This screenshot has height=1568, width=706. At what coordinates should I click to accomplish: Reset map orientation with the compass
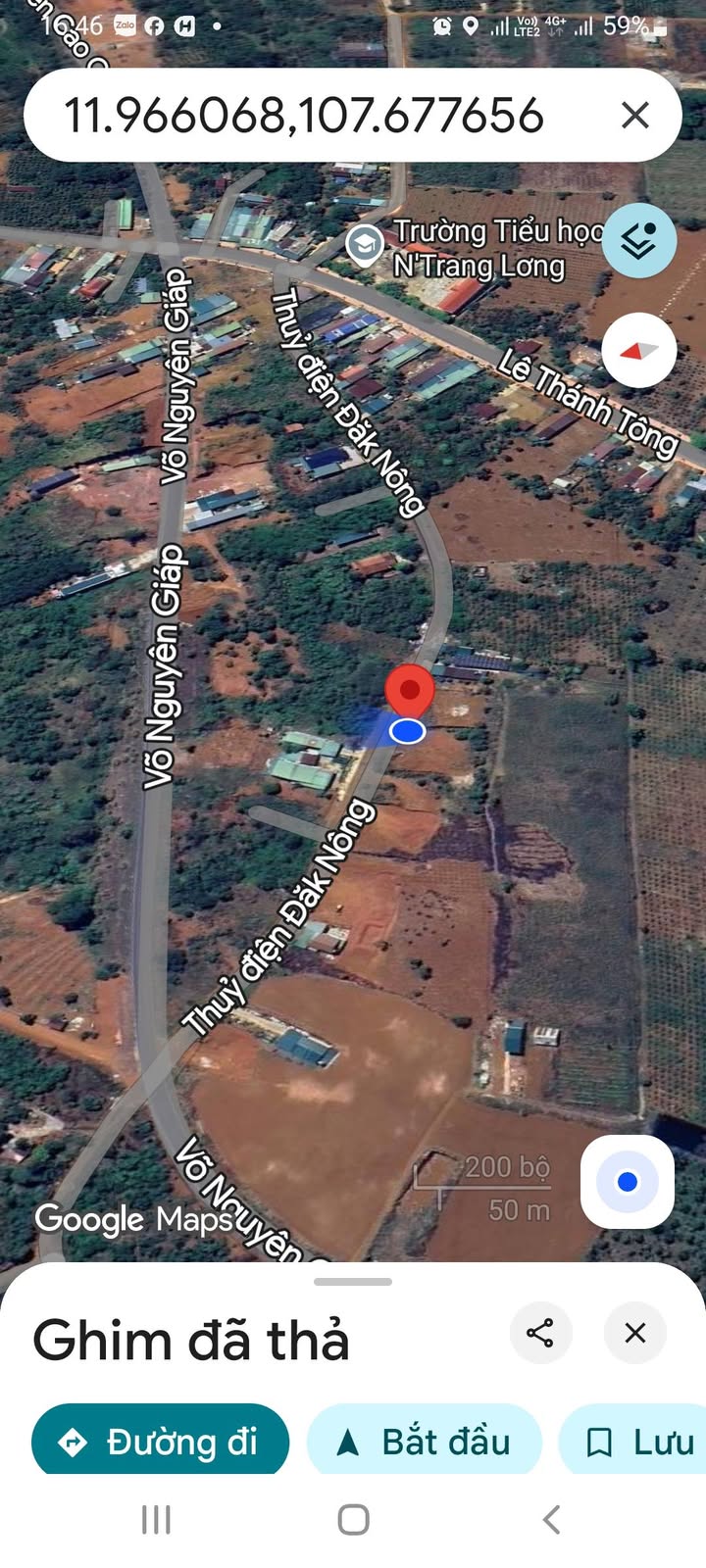tap(639, 351)
